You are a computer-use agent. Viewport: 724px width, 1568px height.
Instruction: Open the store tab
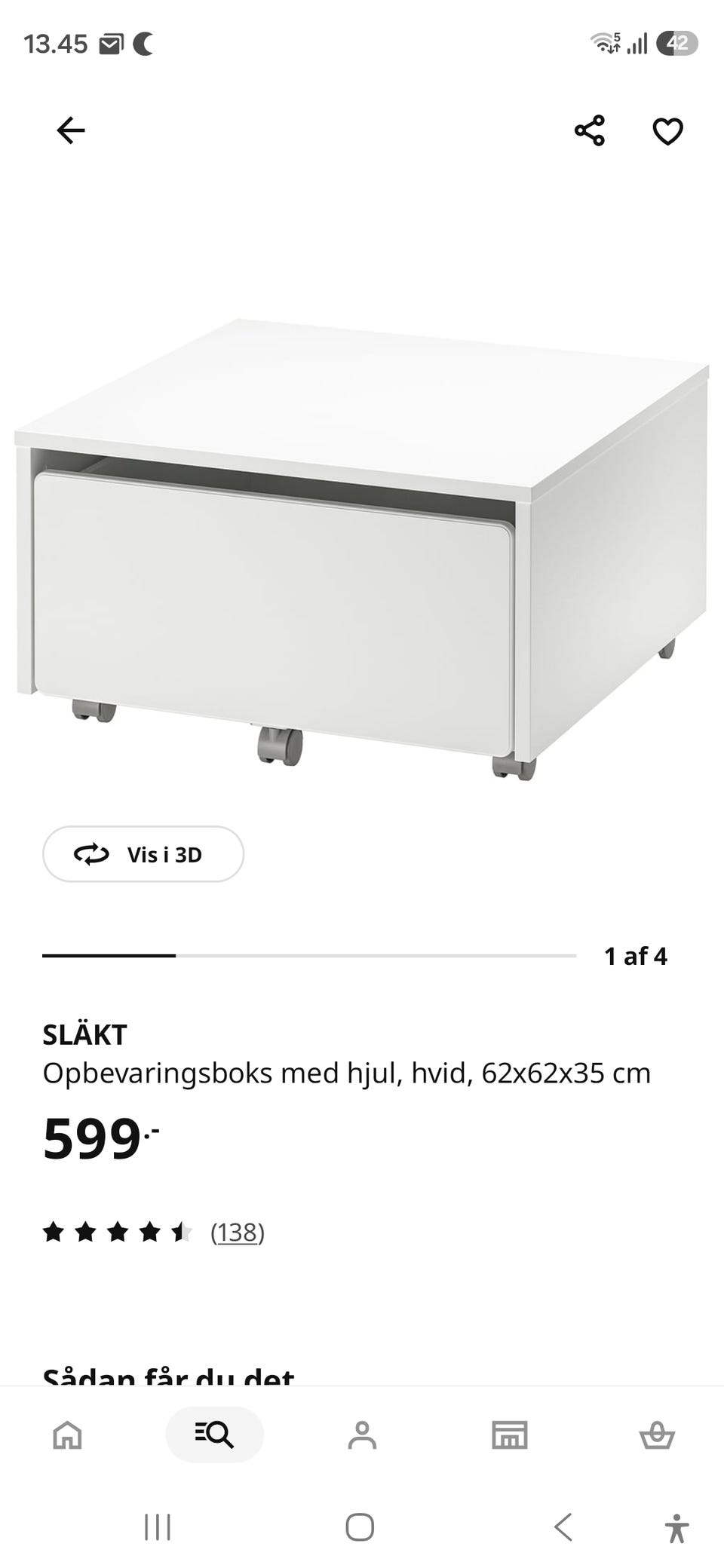(x=510, y=1435)
